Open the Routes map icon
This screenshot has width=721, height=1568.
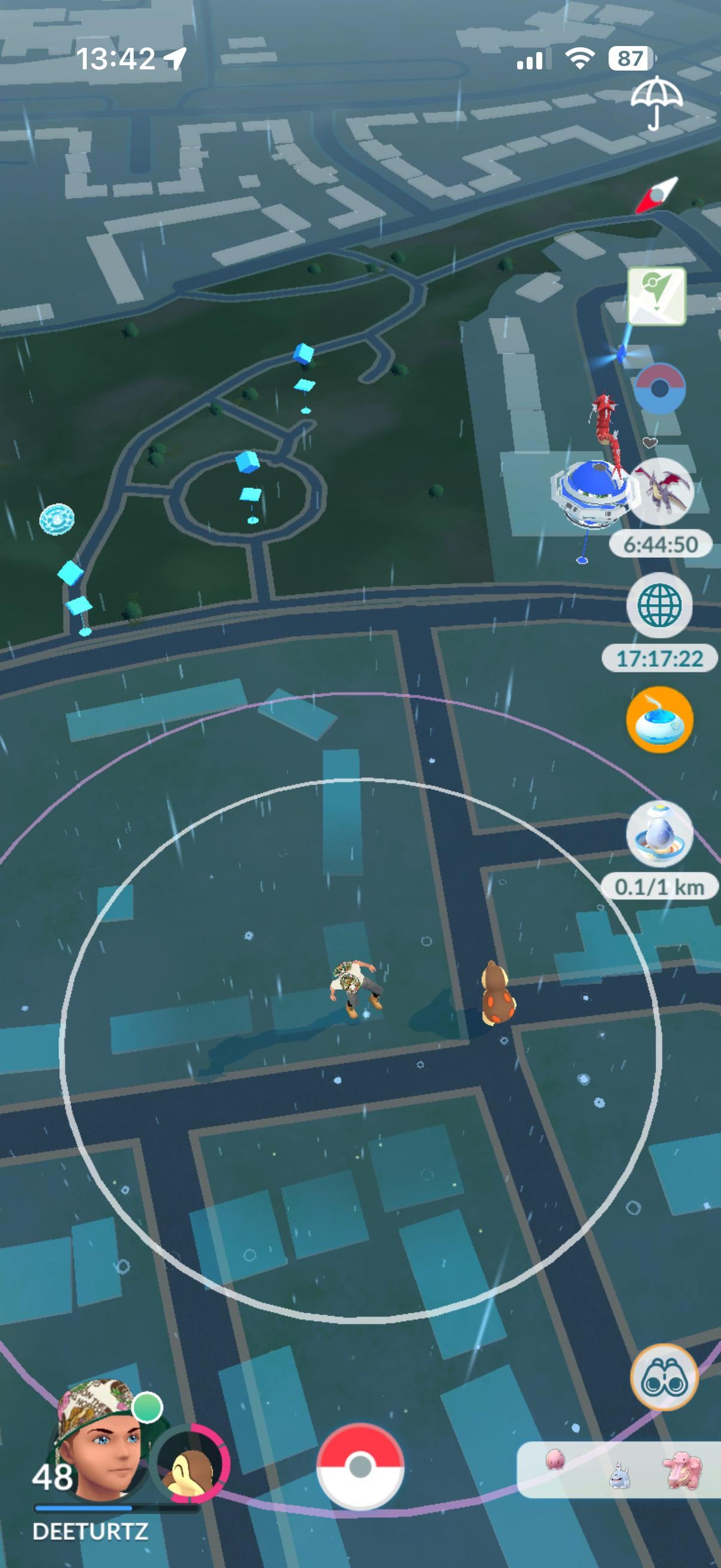pyautogui.click(x=656, y=296)
